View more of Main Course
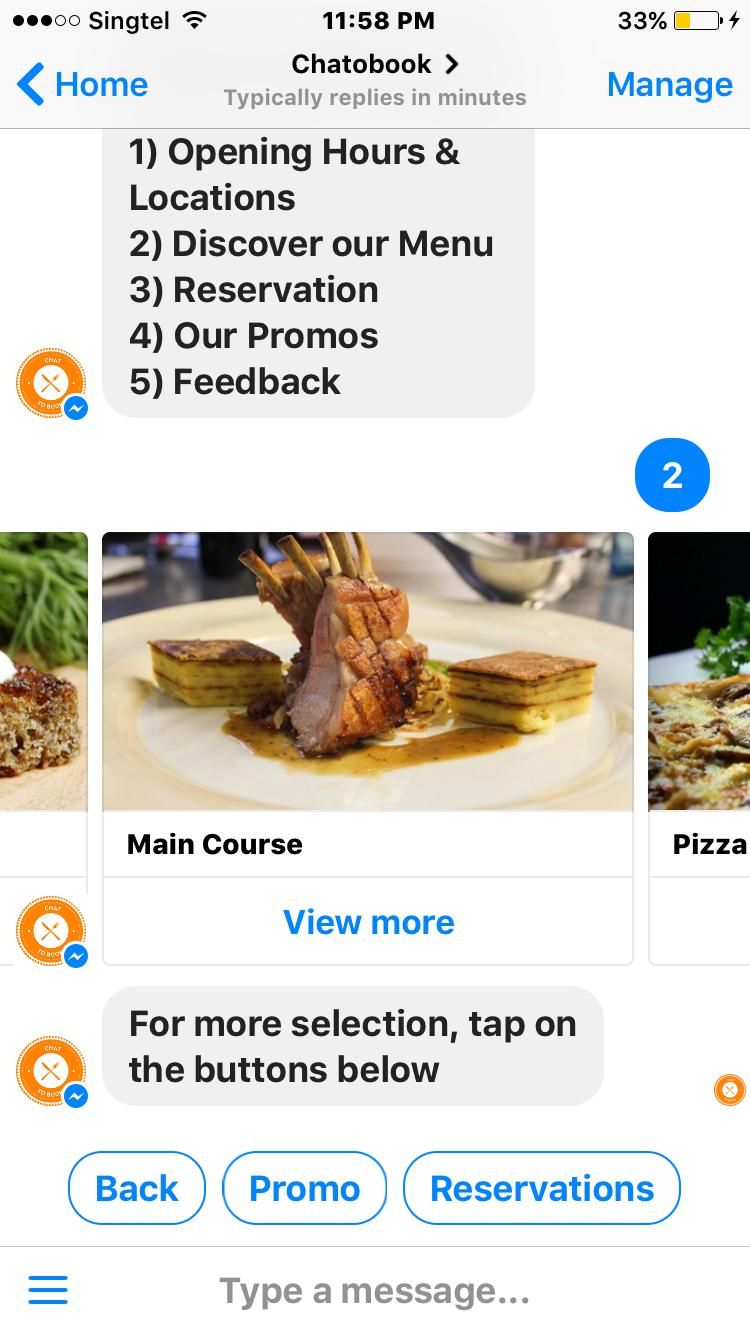750x1334 pixels. [x=368, y=922]
